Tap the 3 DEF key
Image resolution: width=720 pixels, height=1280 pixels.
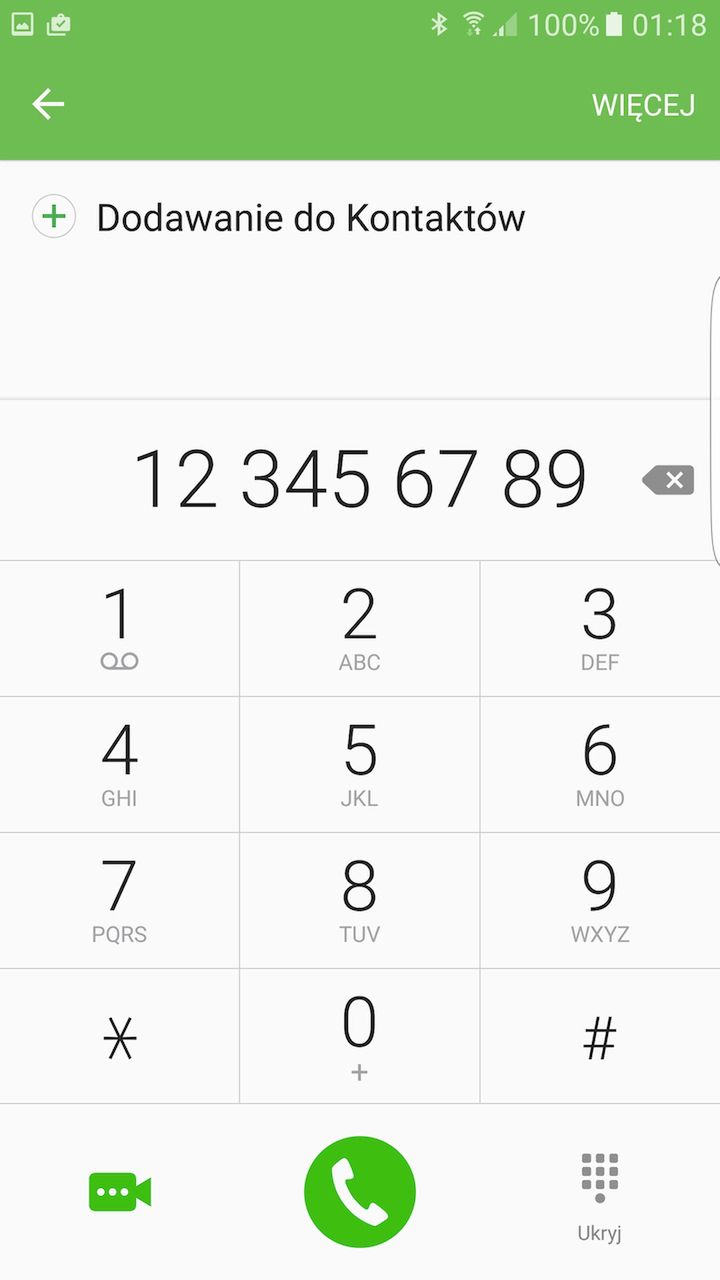[599, 628]
